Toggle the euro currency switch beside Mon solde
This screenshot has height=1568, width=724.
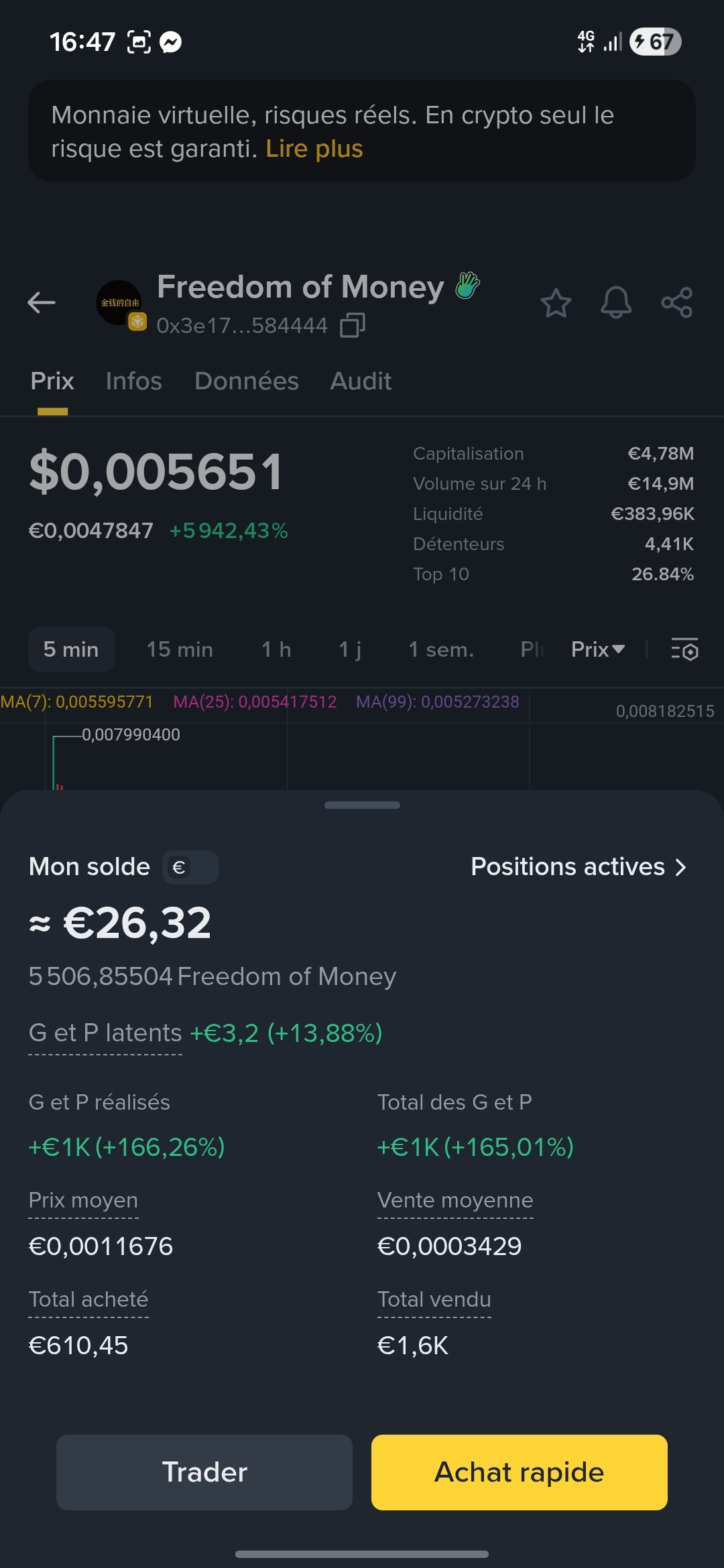click(190, 867)
